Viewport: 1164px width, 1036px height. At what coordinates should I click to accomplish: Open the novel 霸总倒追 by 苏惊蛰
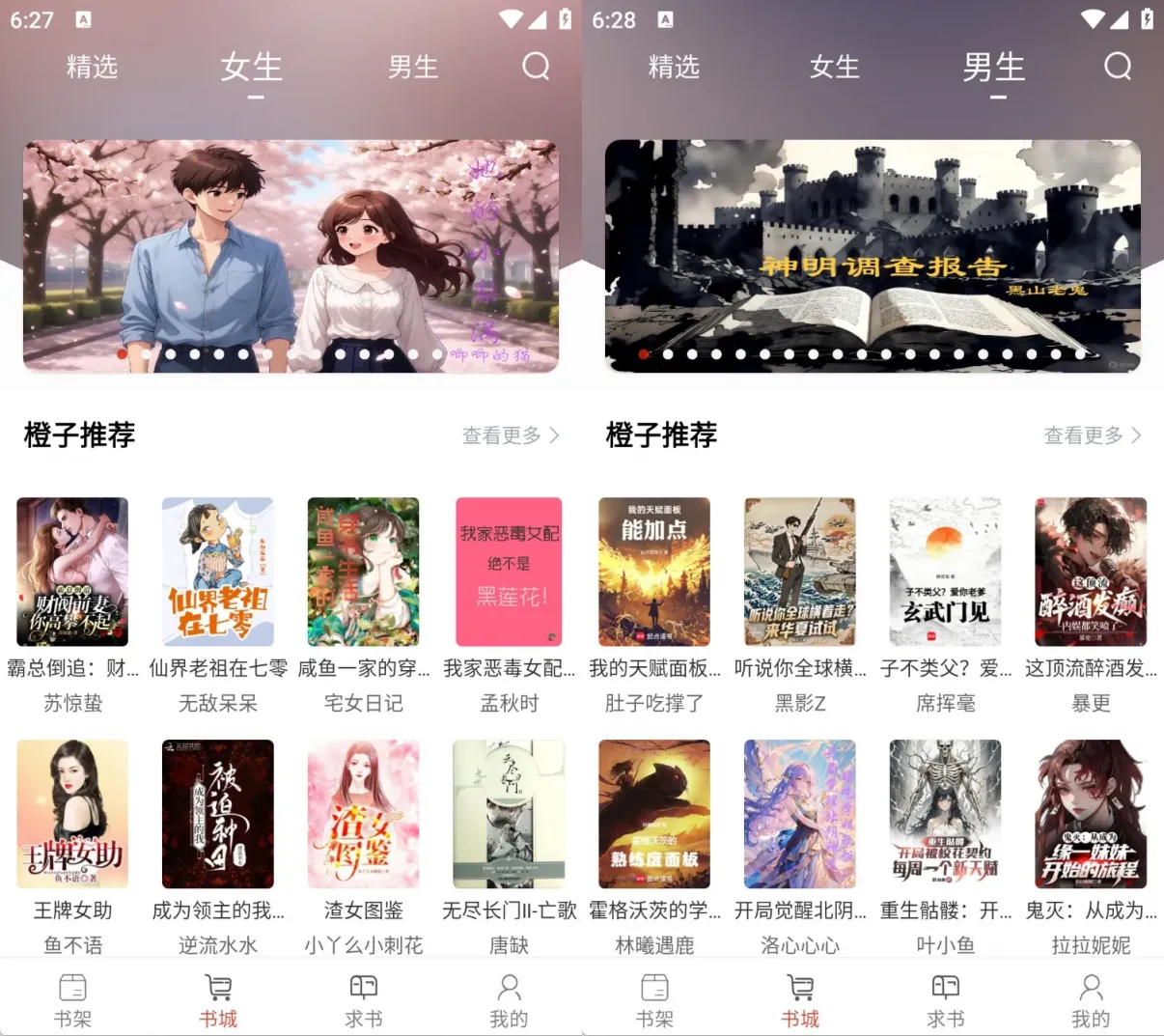pyautogui.click(x=72, y=572)
